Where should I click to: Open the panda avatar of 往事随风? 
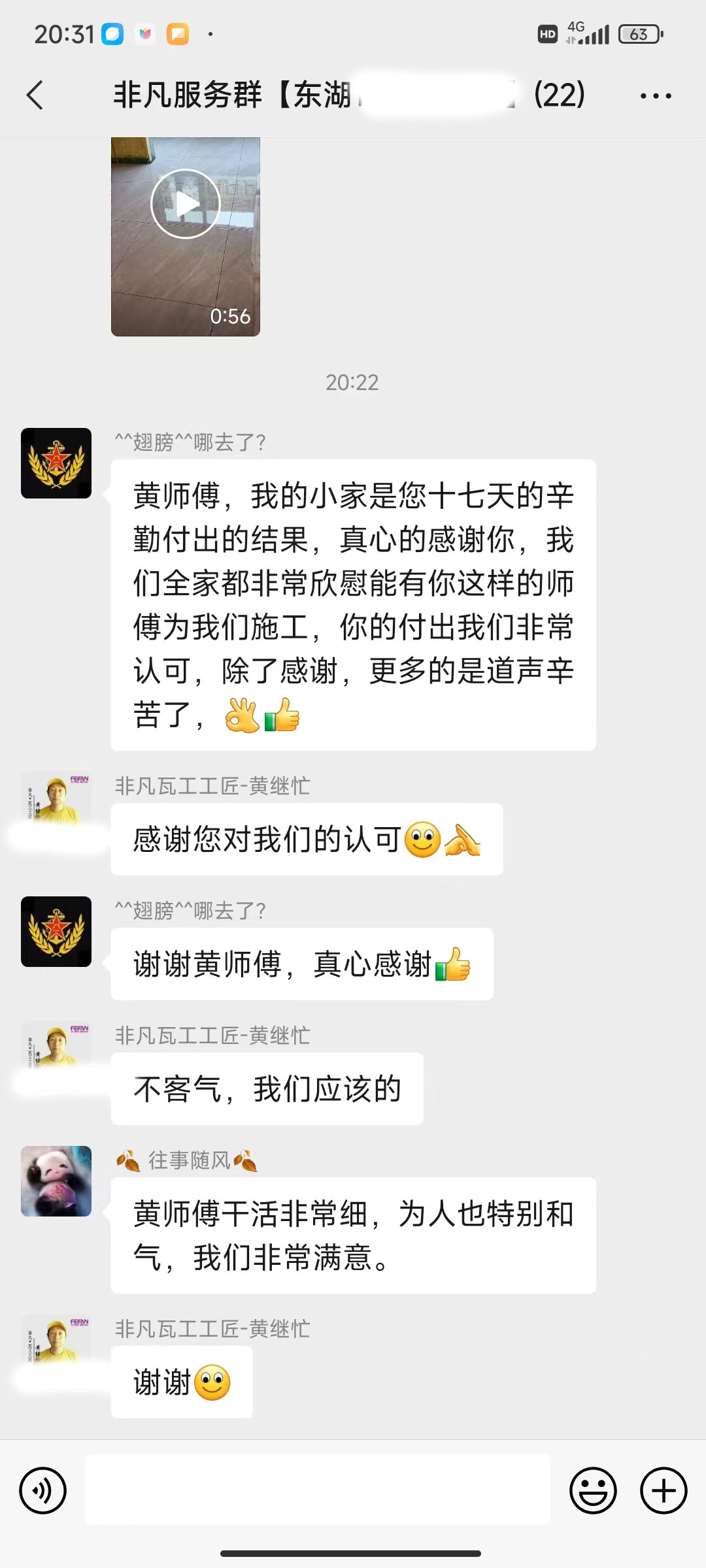[56, 1181]
